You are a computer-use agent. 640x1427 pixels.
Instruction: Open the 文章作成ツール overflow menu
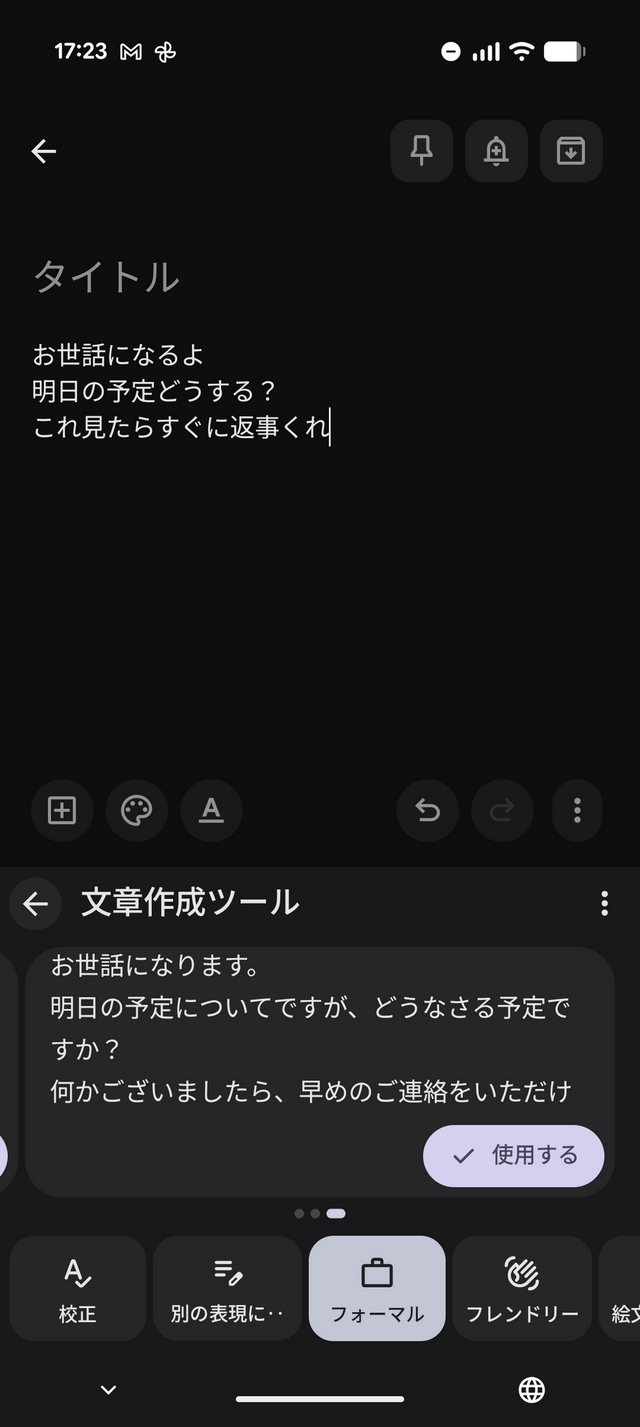coord(604,904)
